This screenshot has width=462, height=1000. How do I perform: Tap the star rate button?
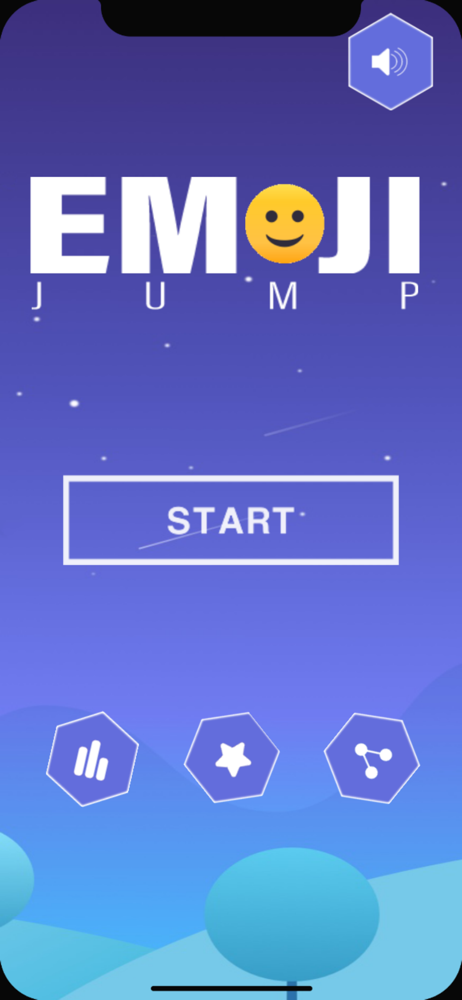coord(232,758)
